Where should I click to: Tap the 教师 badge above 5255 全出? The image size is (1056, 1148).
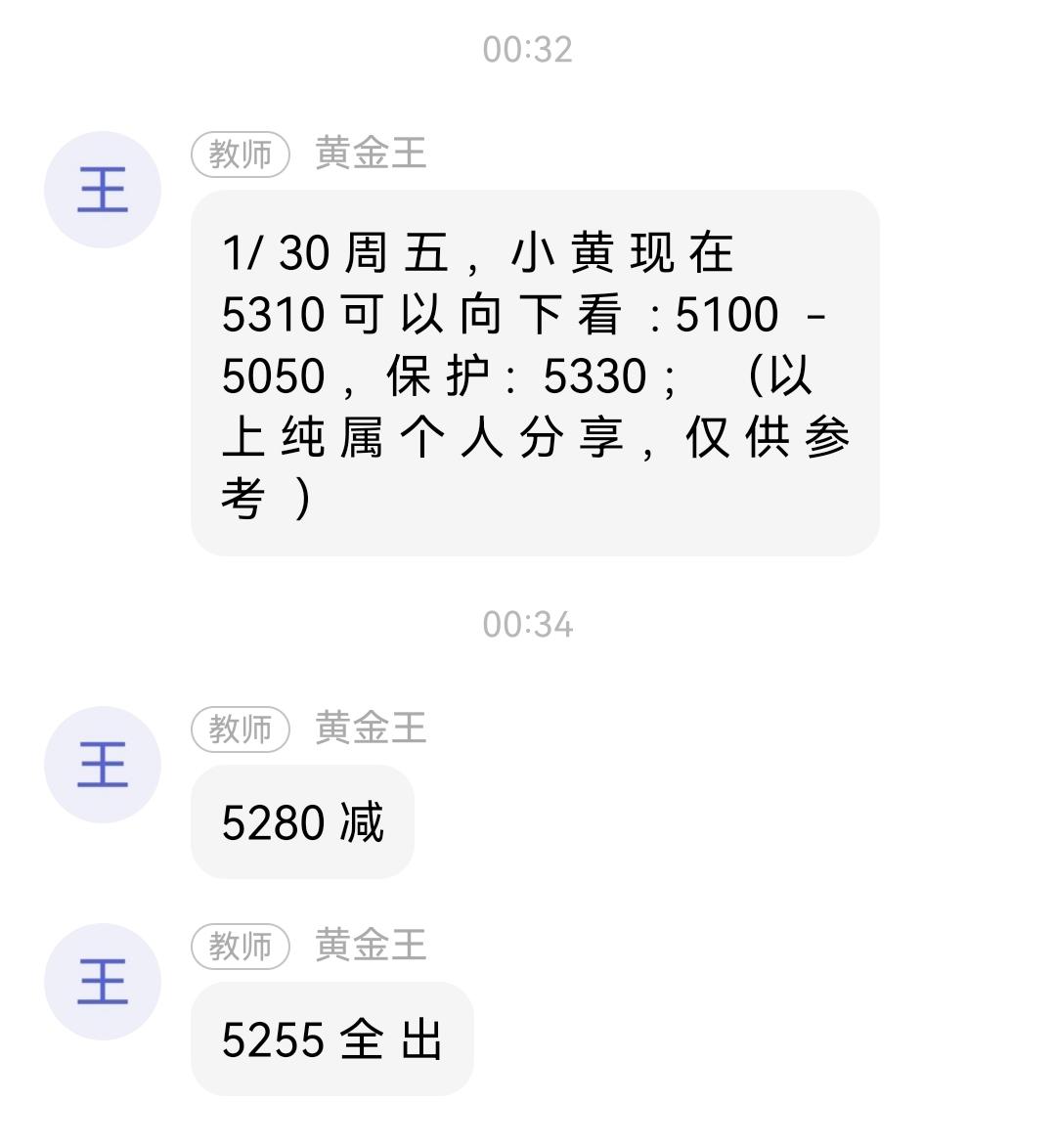(242, 946)
